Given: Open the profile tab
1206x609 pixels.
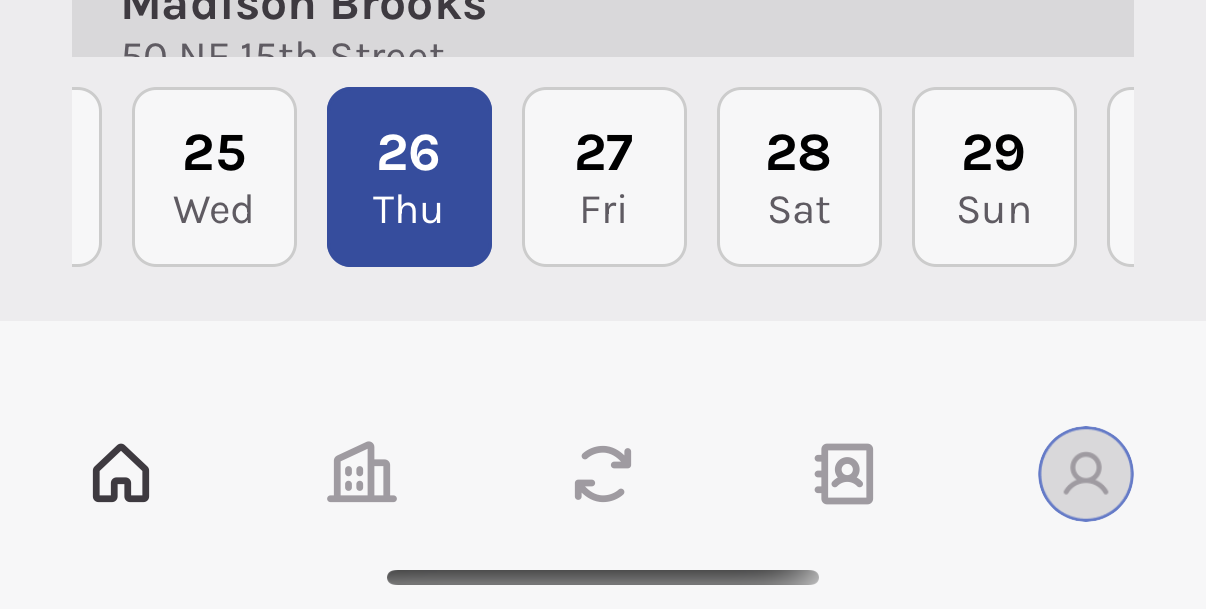Looking at the screenshot, I should 1085,473.
